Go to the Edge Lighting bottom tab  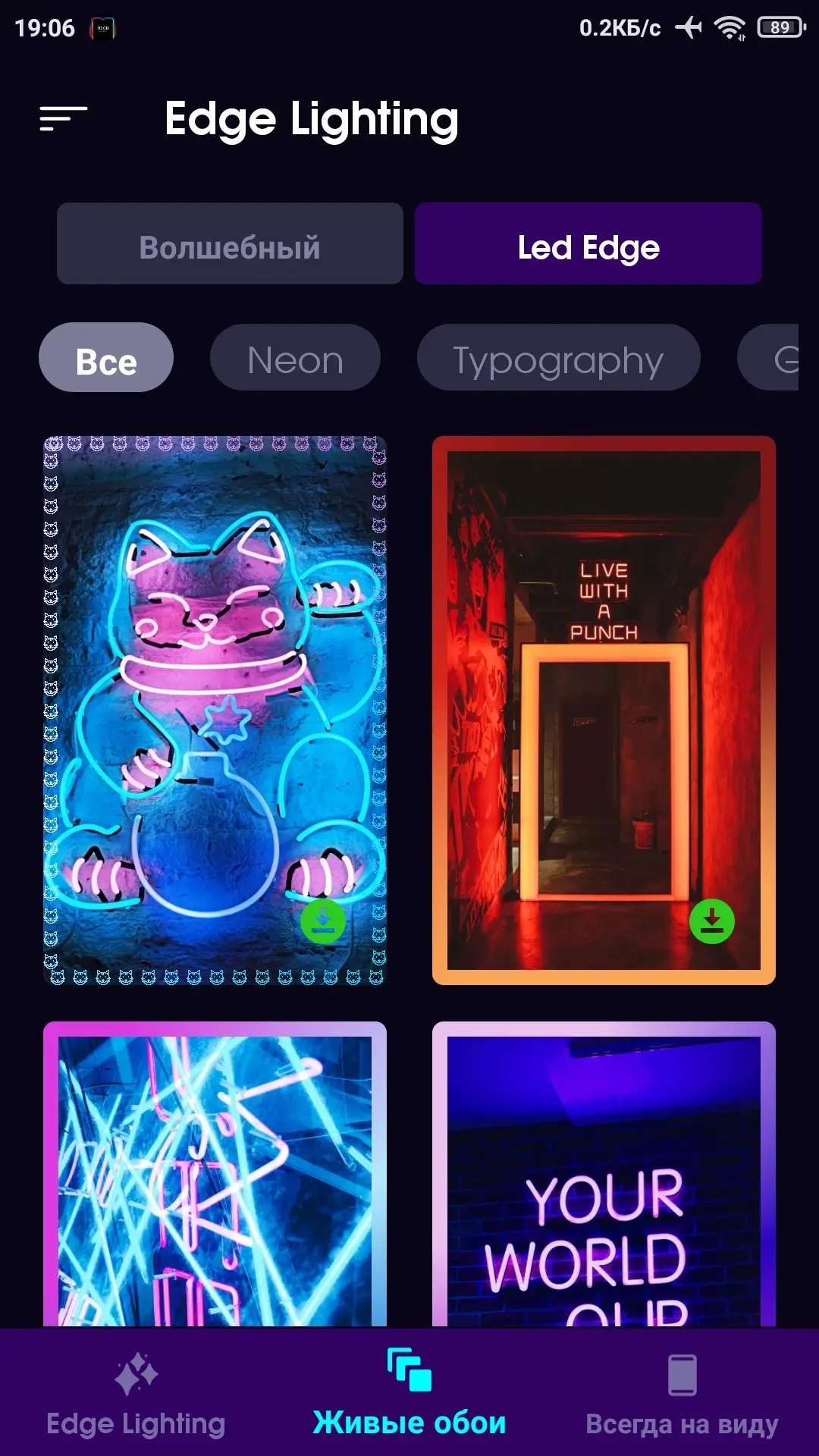click(x=136, y=1394)
